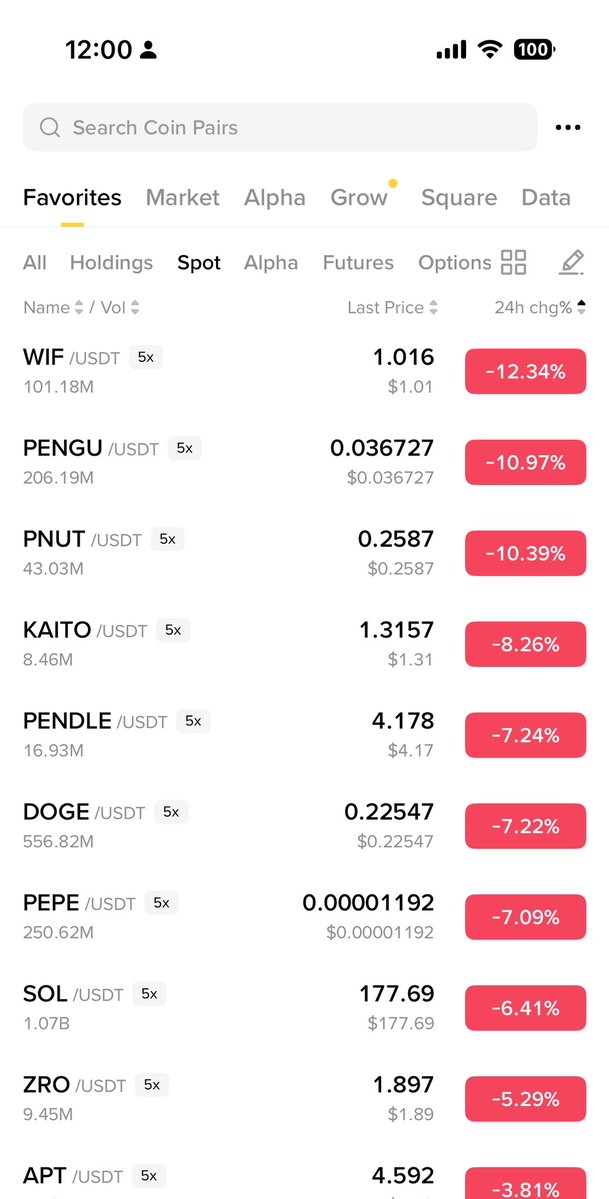
Task: Select the Holdings filter
Action: pos(111,262)
